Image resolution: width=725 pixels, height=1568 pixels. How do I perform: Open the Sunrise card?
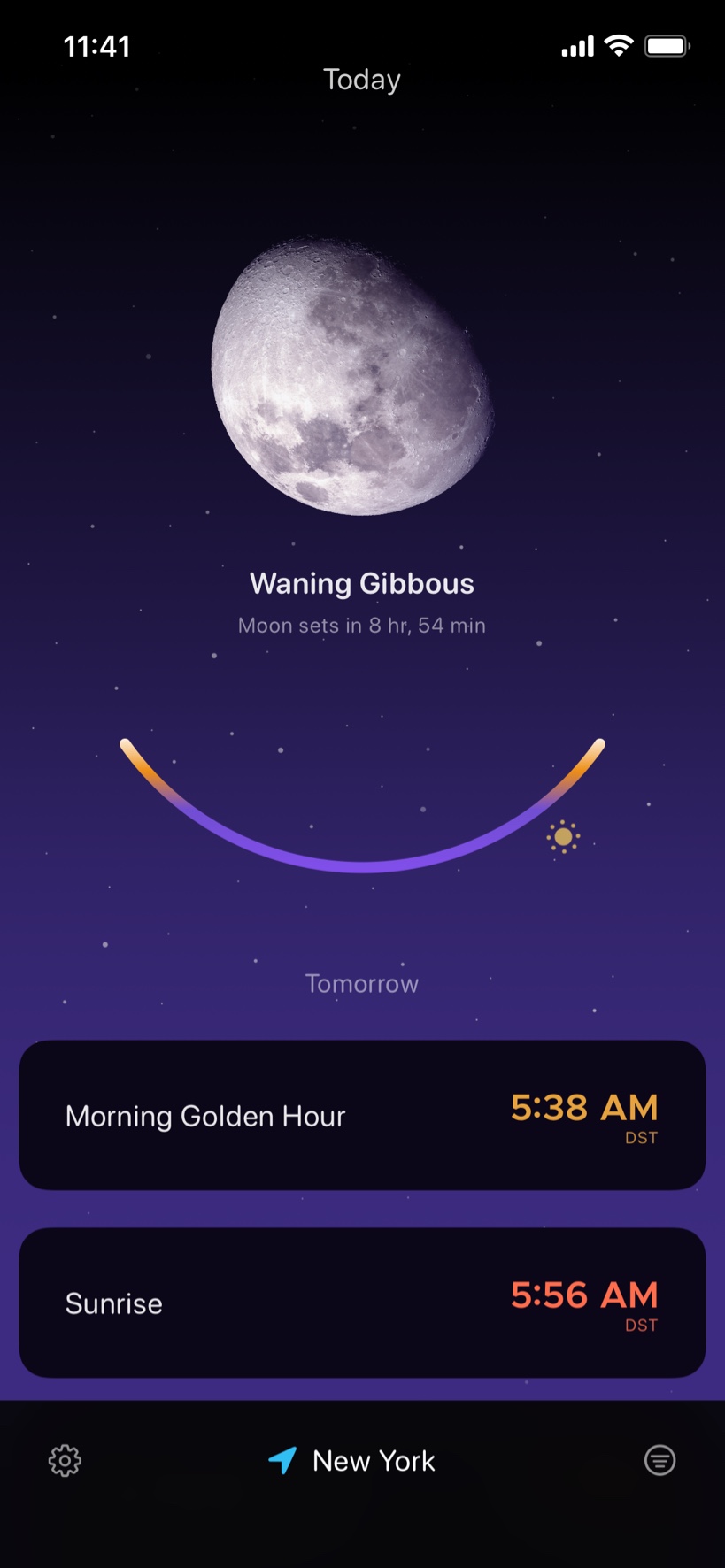click(x=362, y=1303)
